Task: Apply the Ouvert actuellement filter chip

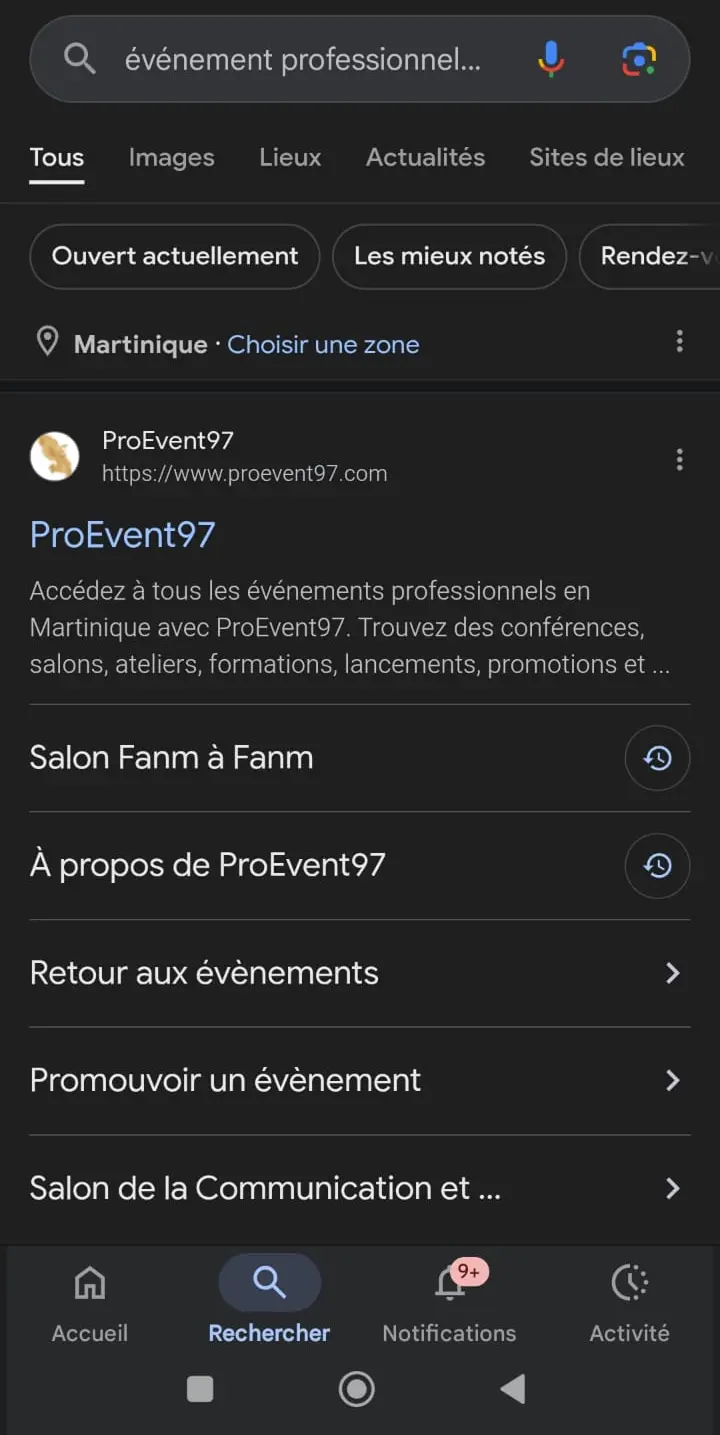Action: [175, 256]
